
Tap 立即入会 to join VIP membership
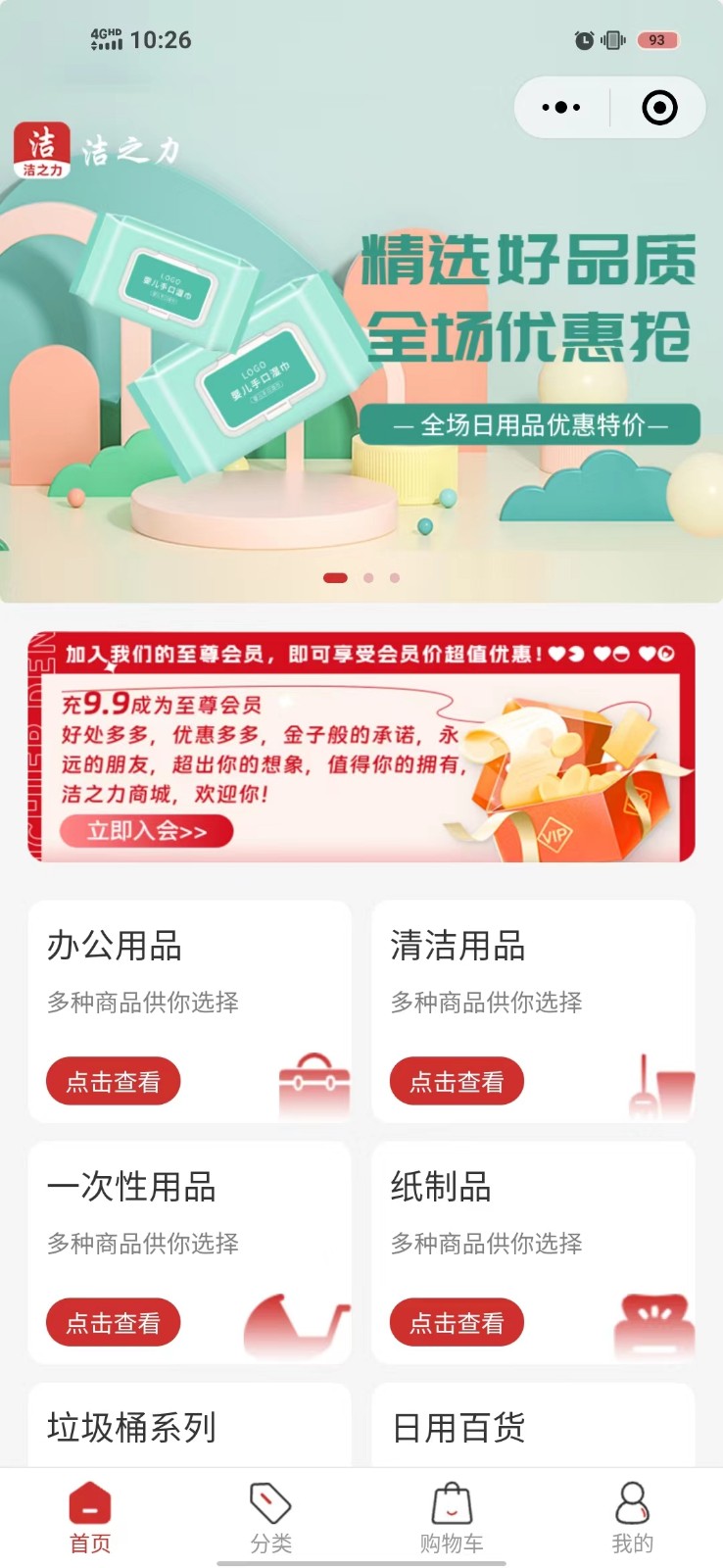click(146, 831)
